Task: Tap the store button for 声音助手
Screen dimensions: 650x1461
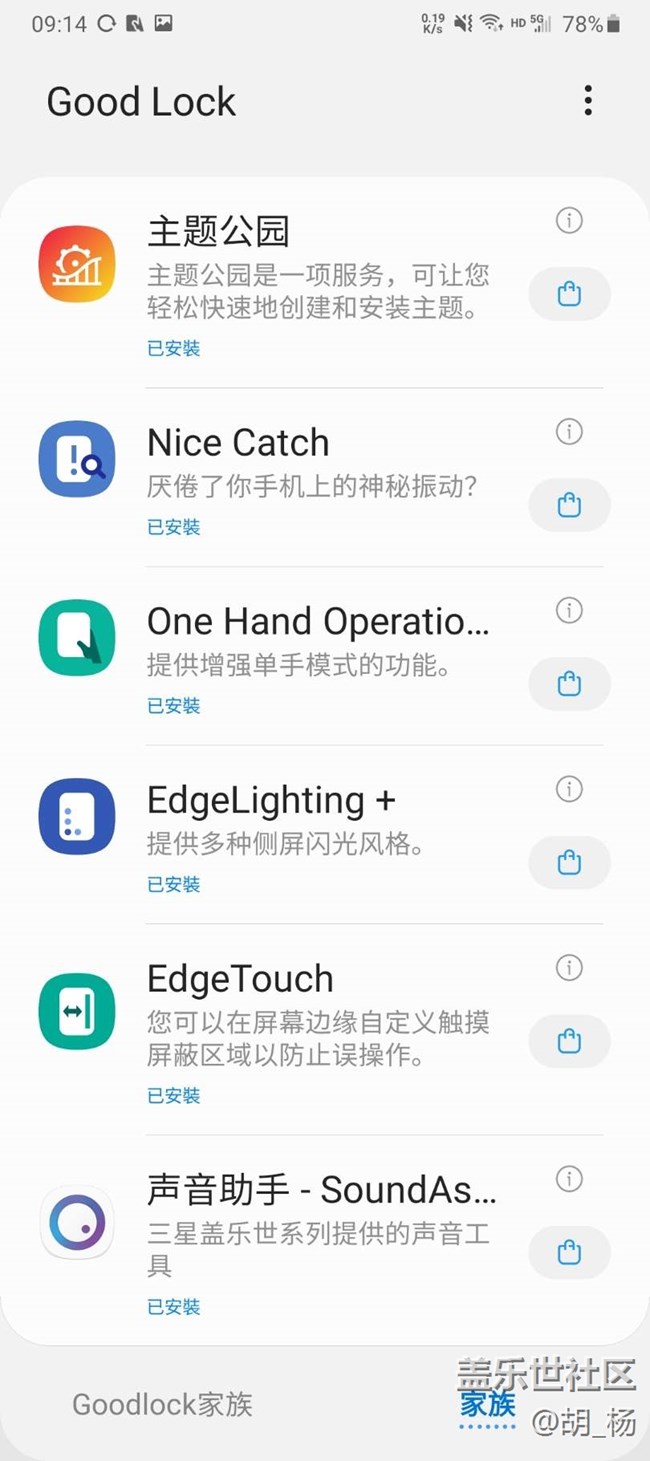Action: click(x=569, y=1252)
